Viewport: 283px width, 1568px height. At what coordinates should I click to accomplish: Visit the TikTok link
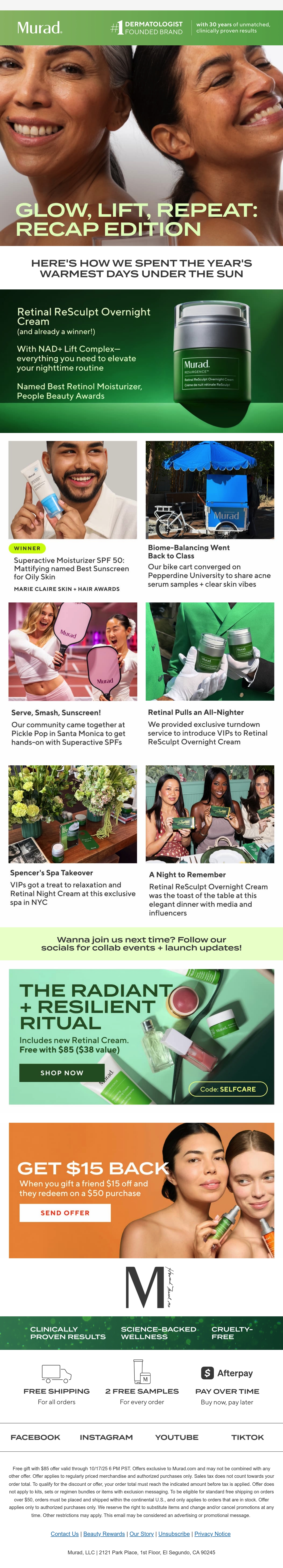coord(247,1437)
